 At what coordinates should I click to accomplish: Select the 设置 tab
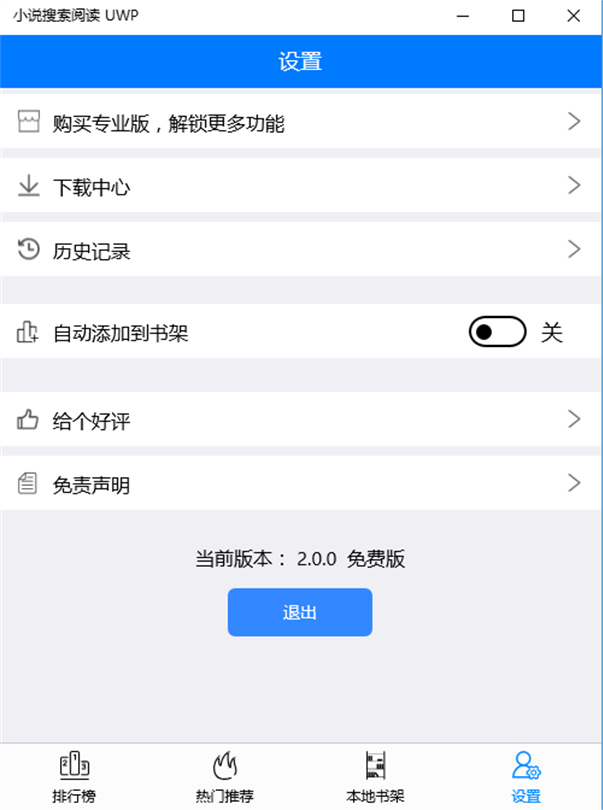[x=526, y=778]
